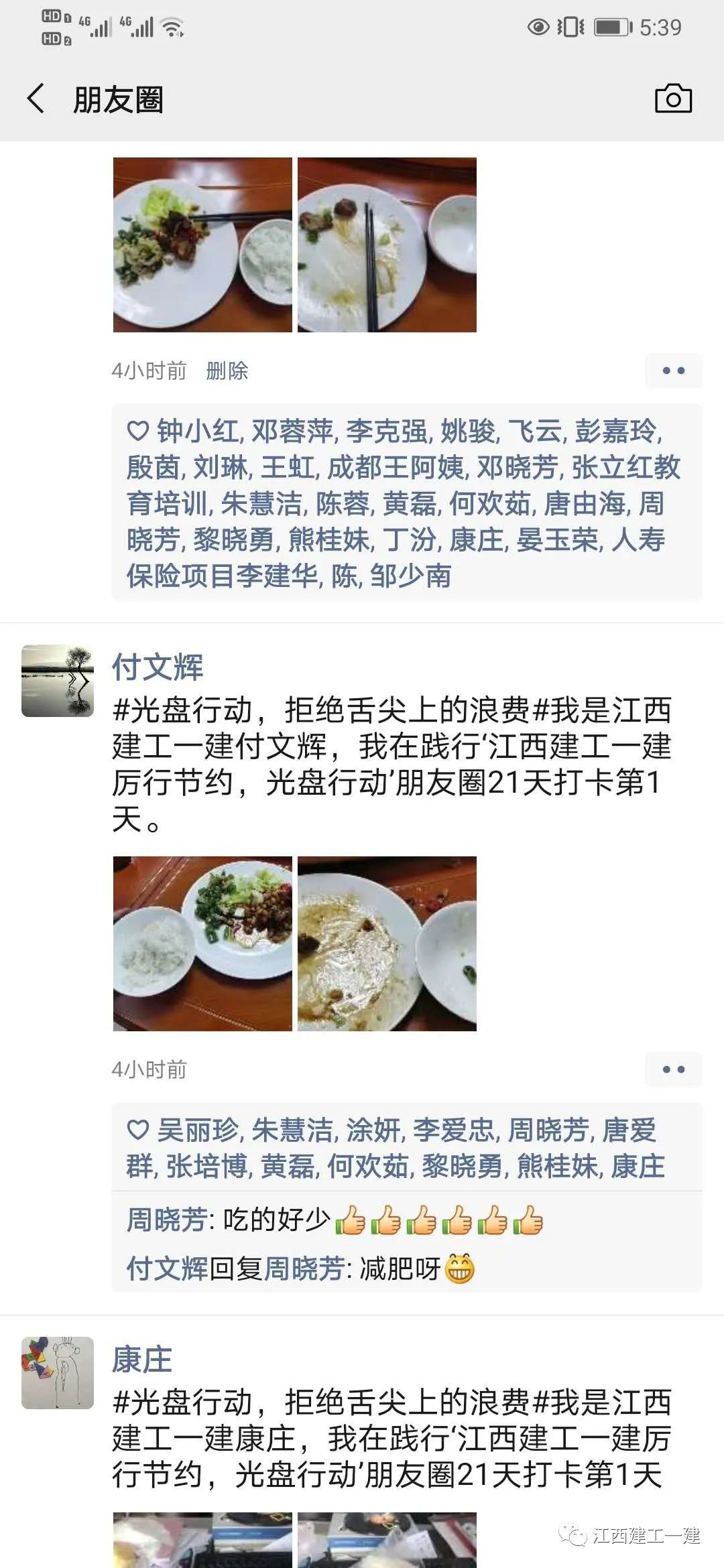This screenshot has height=1568, width=724.
Task: View 付文辉's full plate photo
Action: pos(202,943)
